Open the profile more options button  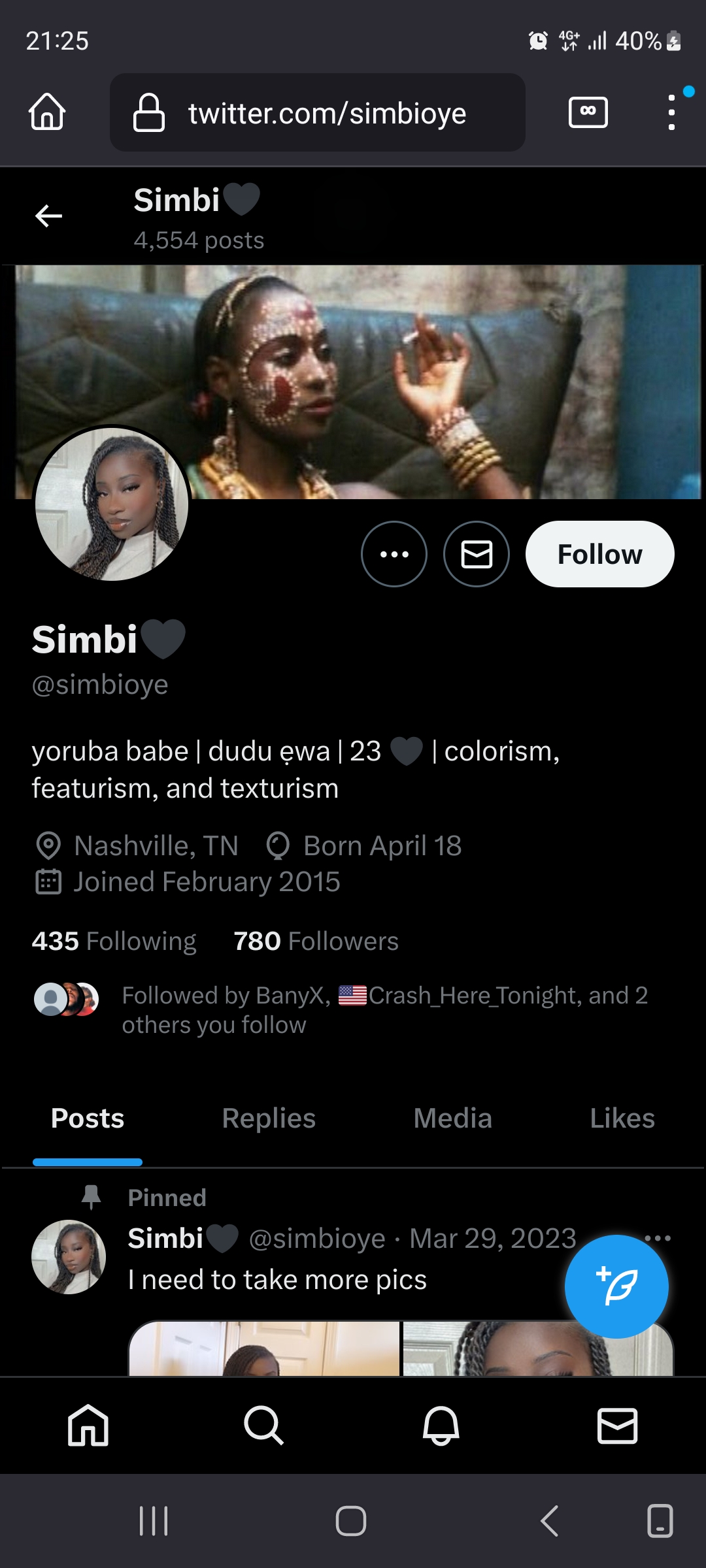pos(394,554)
